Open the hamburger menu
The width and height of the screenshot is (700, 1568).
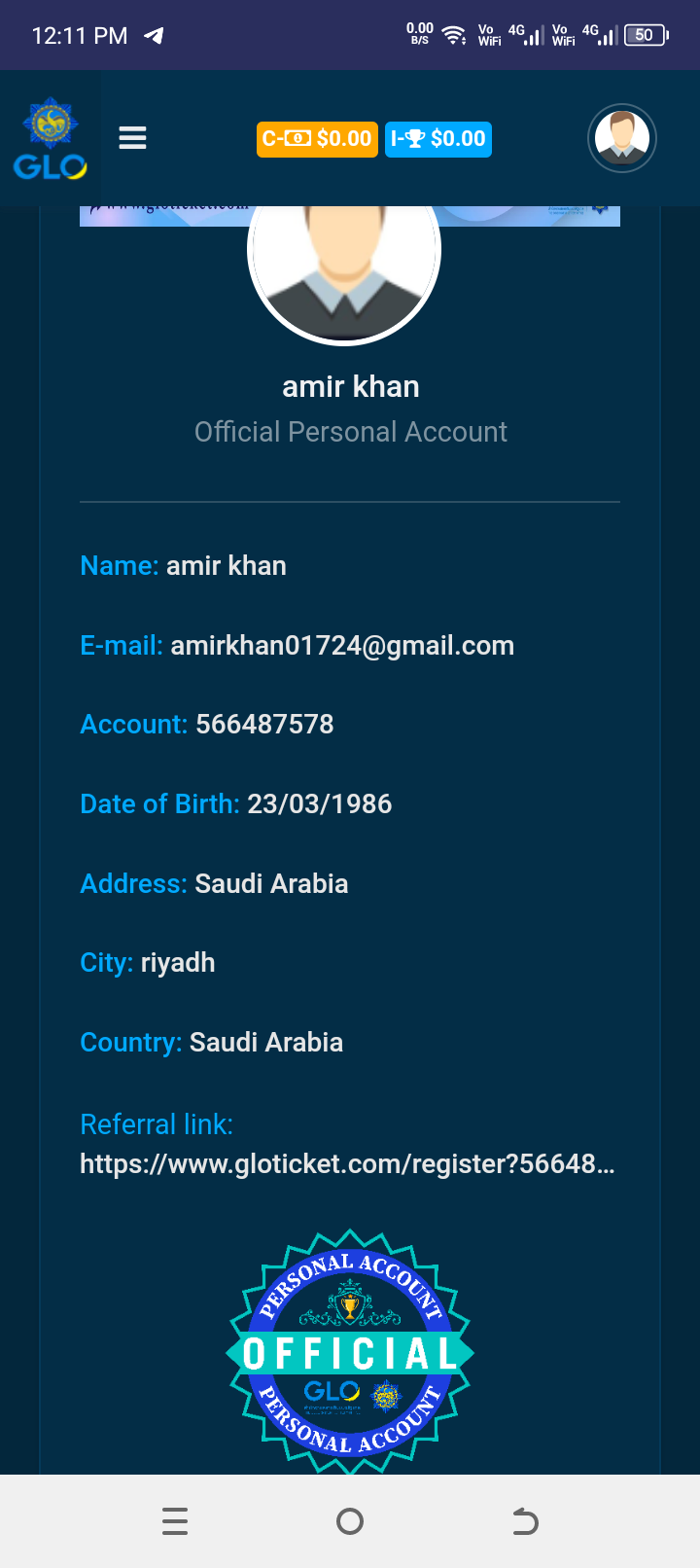pos(132,138)
